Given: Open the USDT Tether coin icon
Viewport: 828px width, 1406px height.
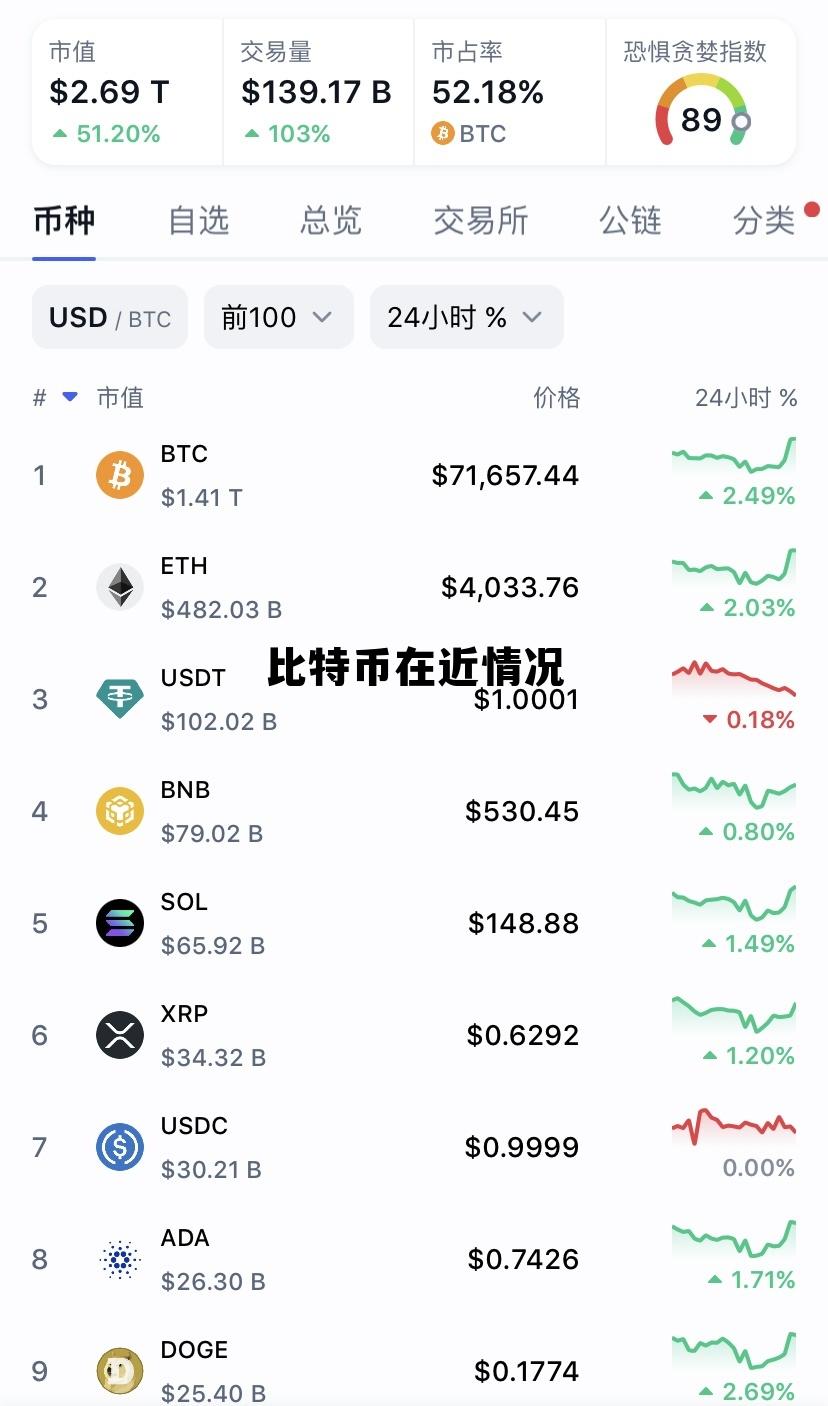Looking at the screenshot, I should pos(118,699).
